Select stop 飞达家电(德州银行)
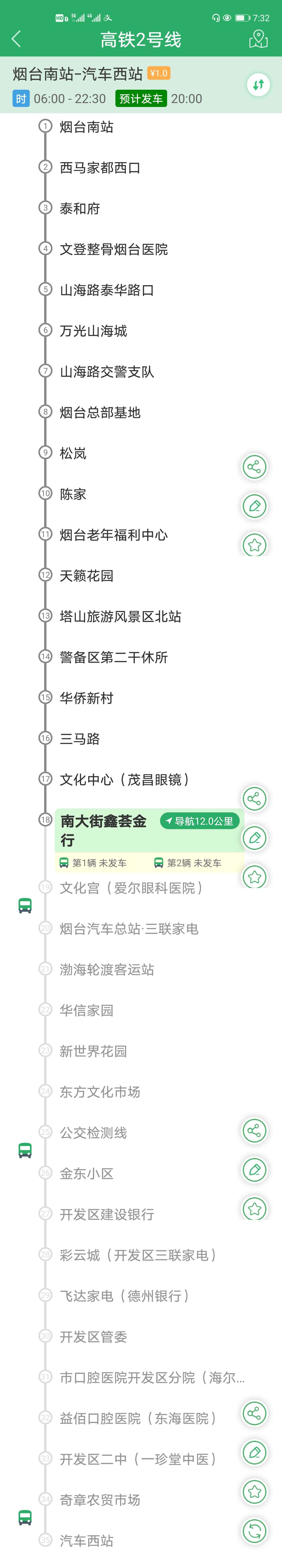The height and width of the screenshot is (1568, 282). pos(124,1296)
